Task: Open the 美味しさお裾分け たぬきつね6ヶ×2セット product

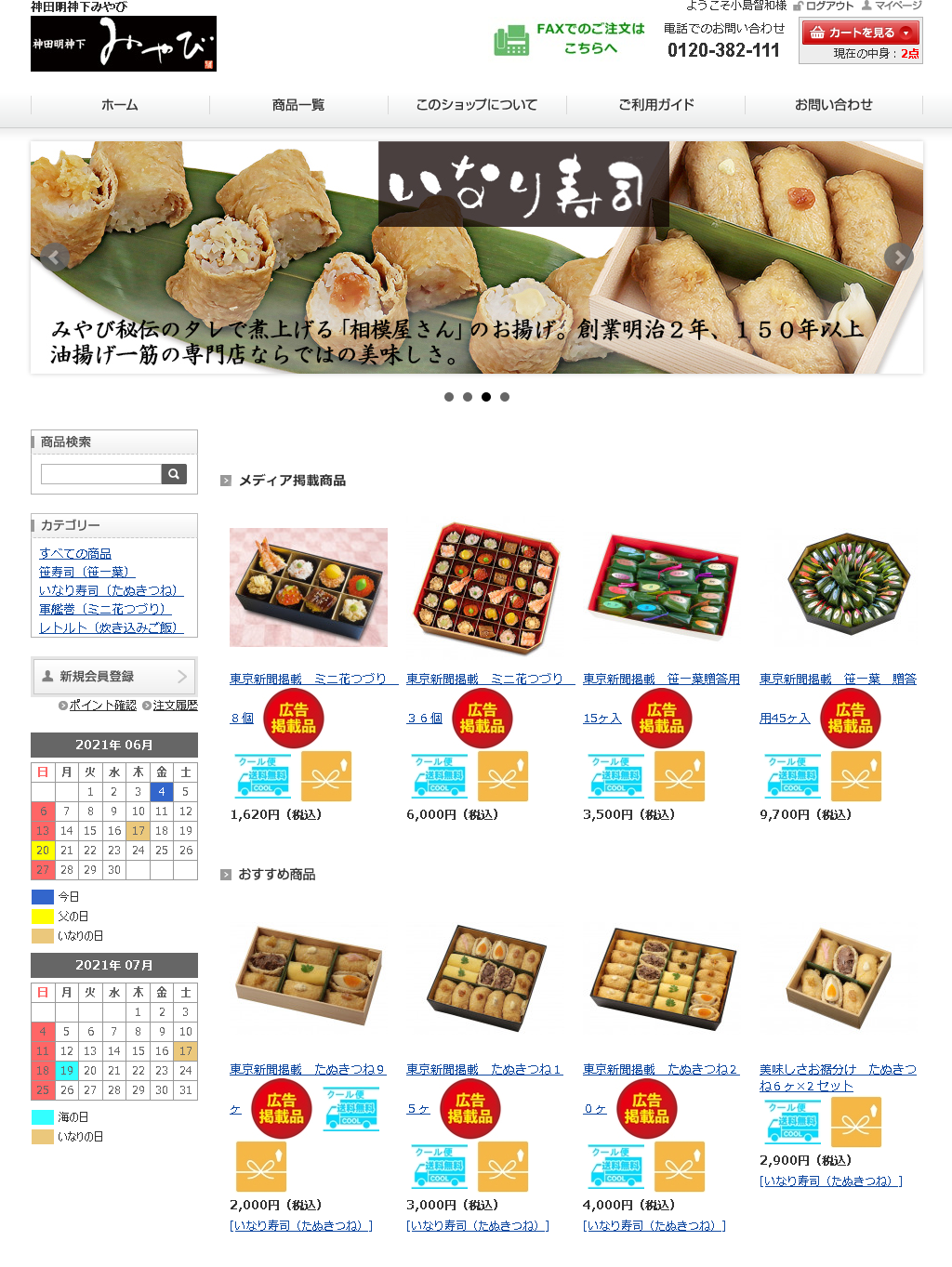Action: [837, 1070]
